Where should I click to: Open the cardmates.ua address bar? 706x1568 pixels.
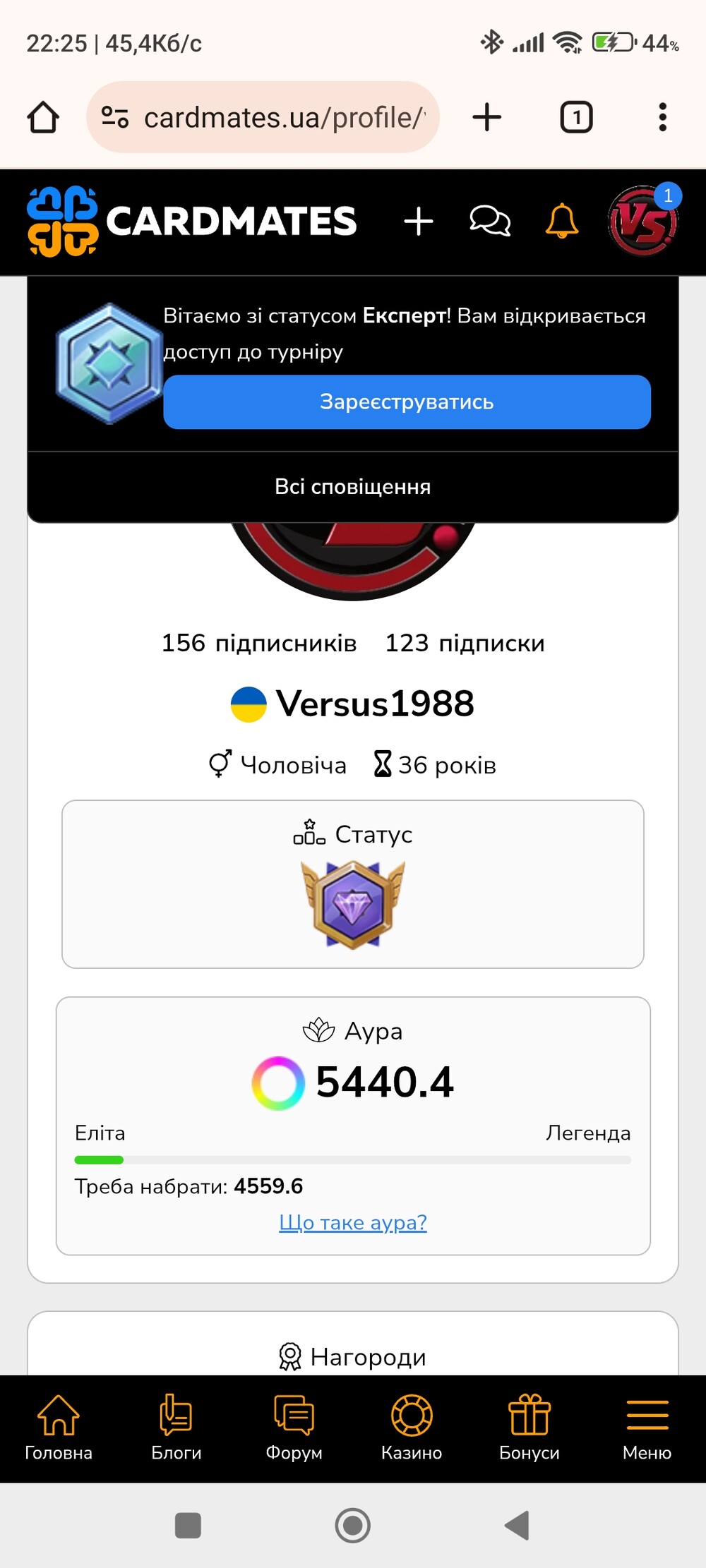click(x=263, y=117)
